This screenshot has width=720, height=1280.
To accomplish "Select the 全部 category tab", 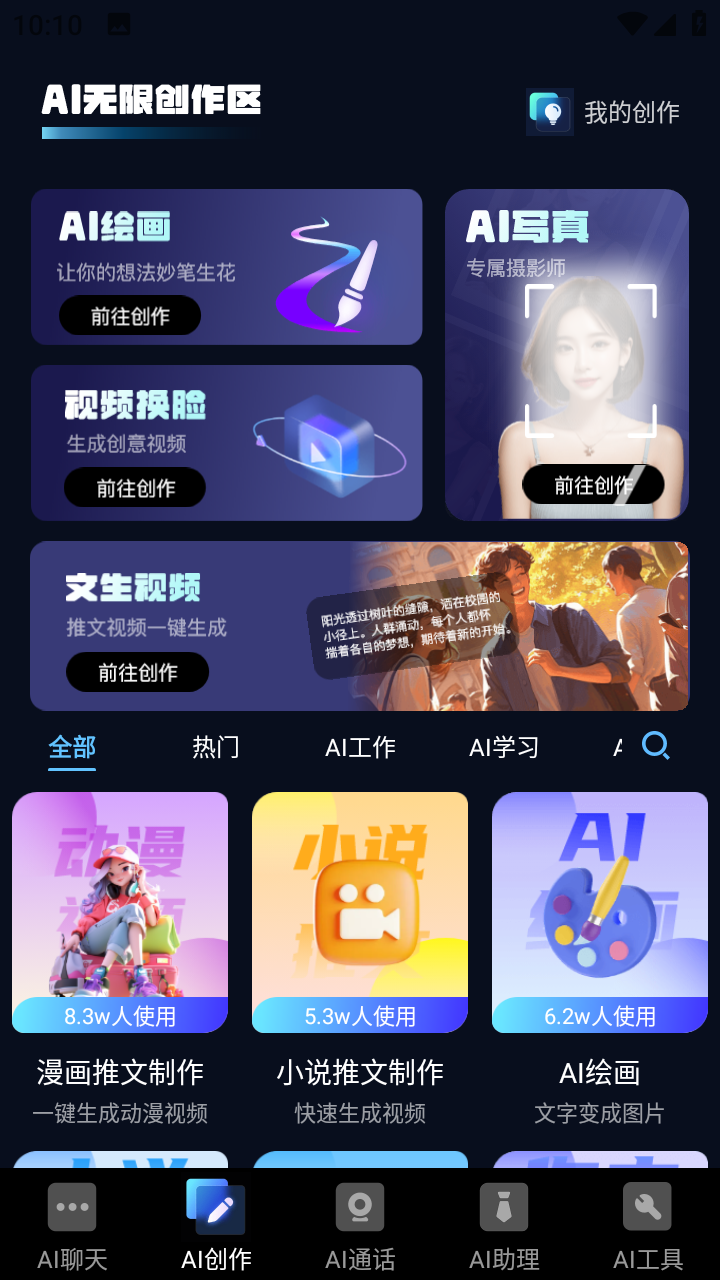I will [x=72, y=747].
